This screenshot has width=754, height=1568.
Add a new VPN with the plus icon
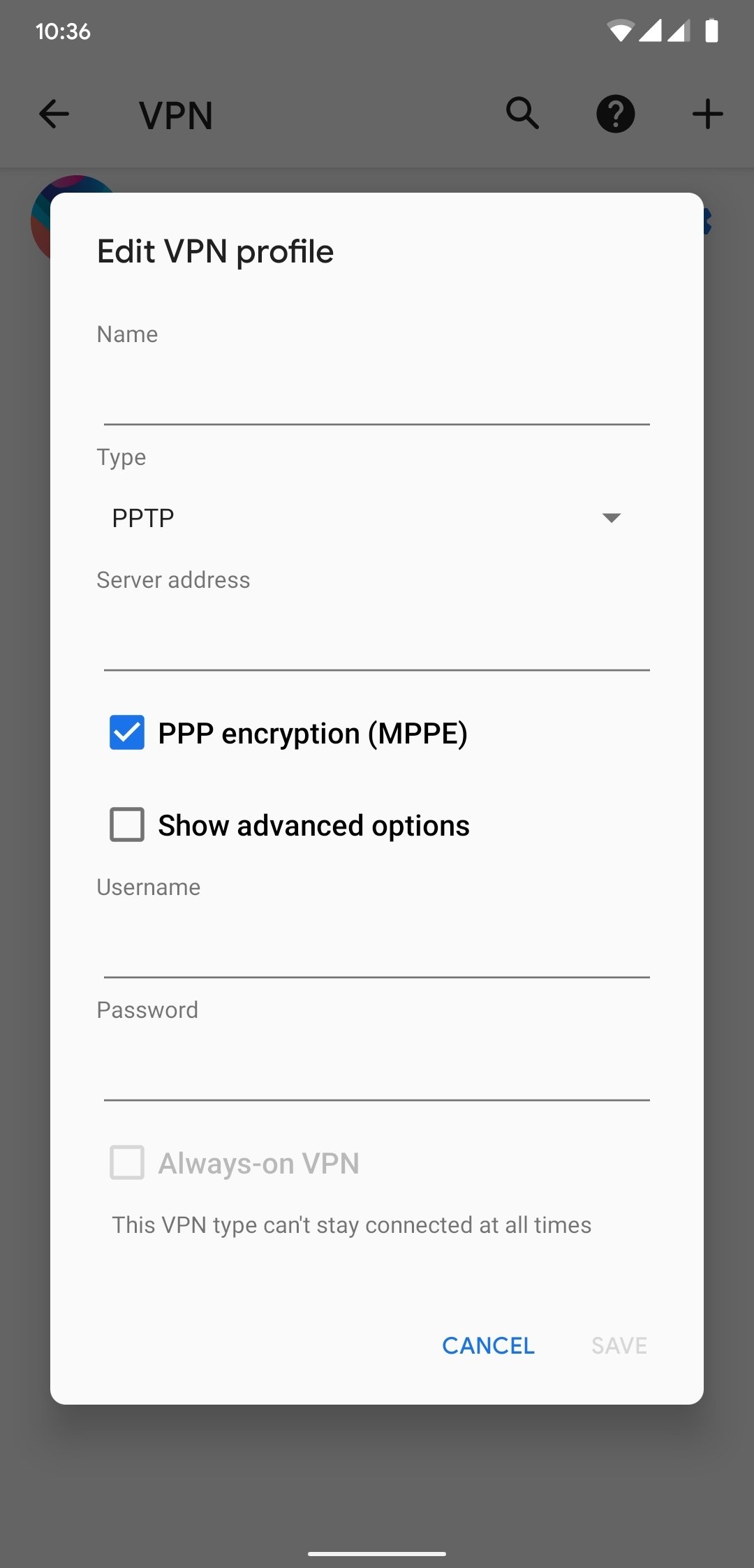click(x=707, y=113)
